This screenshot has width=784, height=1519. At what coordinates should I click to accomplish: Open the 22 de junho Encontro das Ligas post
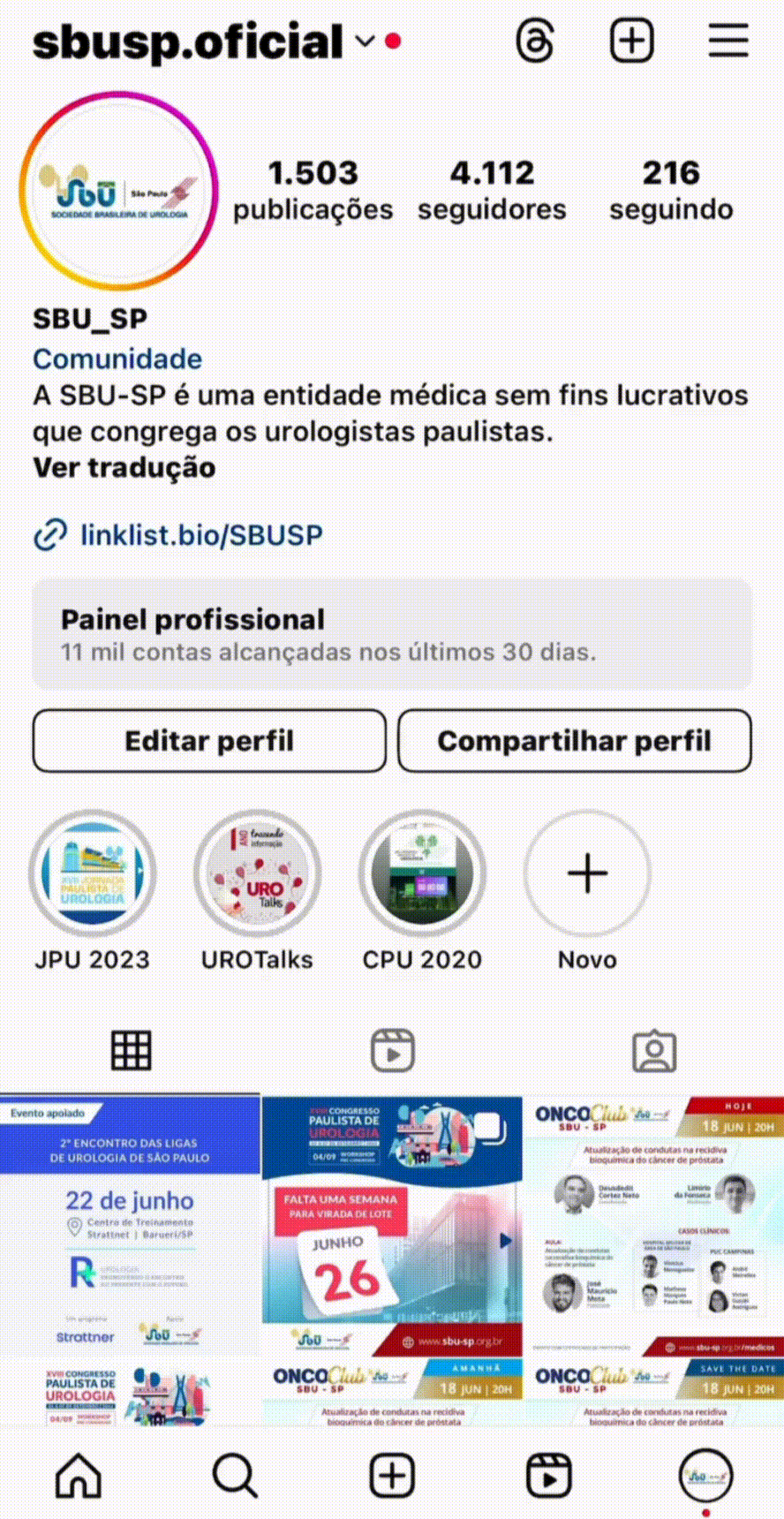pos(130,1225)
